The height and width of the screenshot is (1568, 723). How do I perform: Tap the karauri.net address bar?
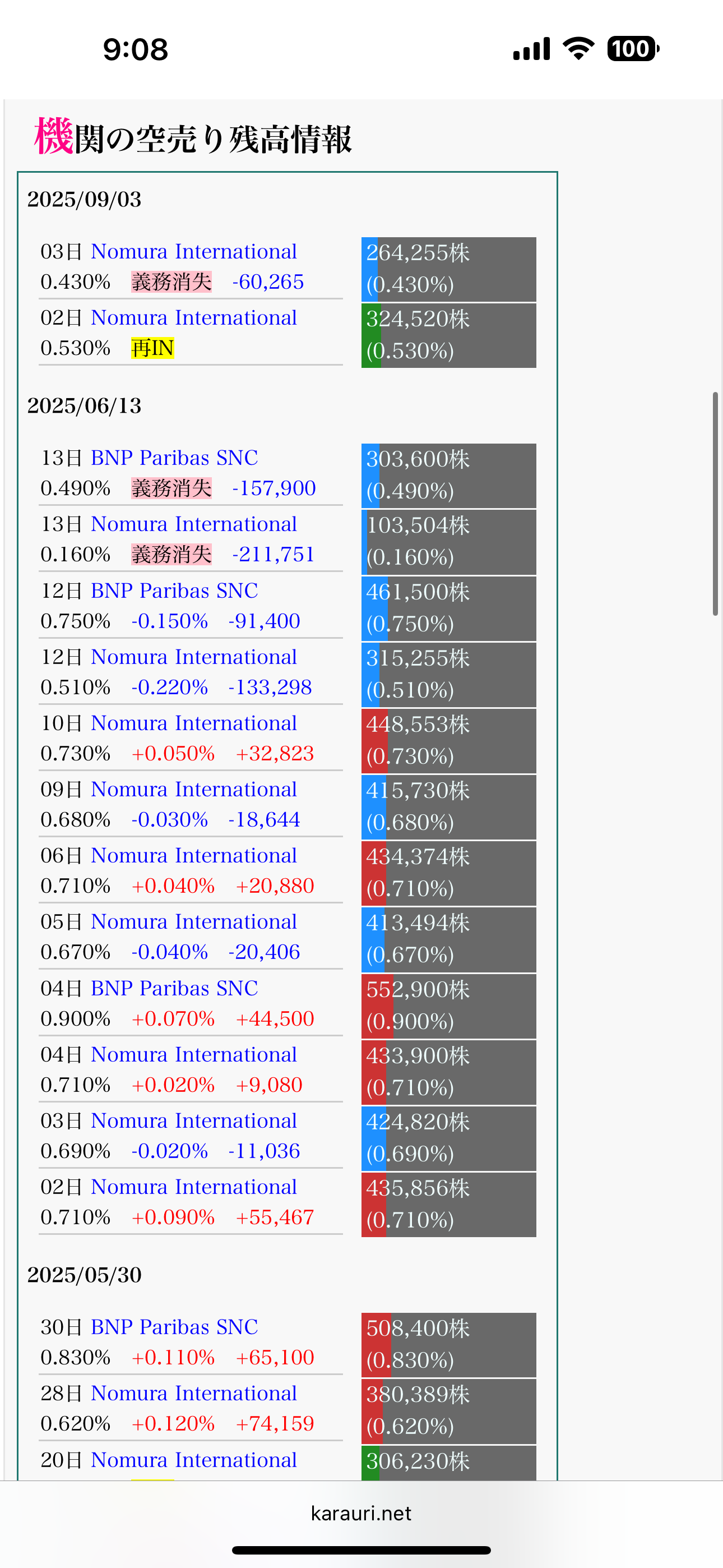point(361,1513)
